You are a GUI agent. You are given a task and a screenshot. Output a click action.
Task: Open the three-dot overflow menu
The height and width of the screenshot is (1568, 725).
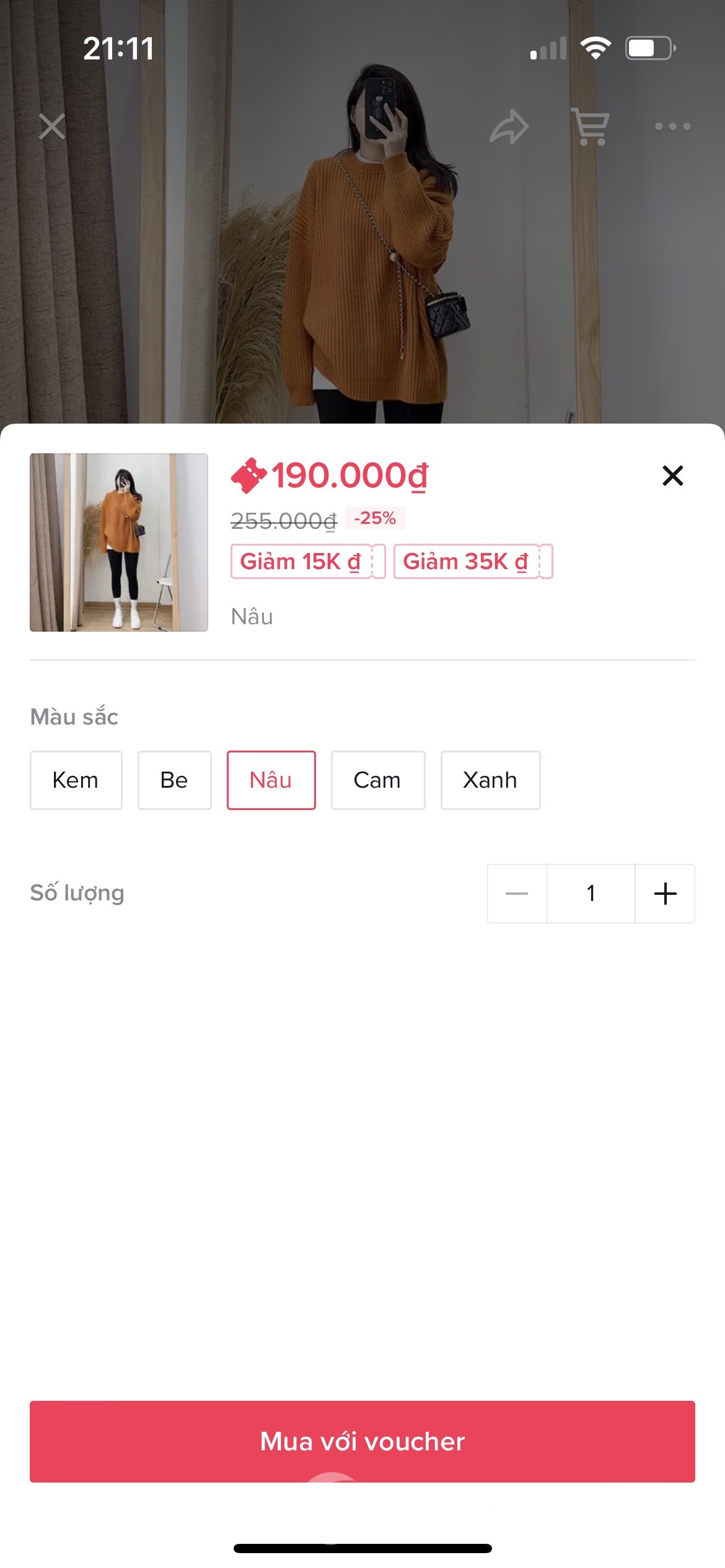click(x=673, y=126)
